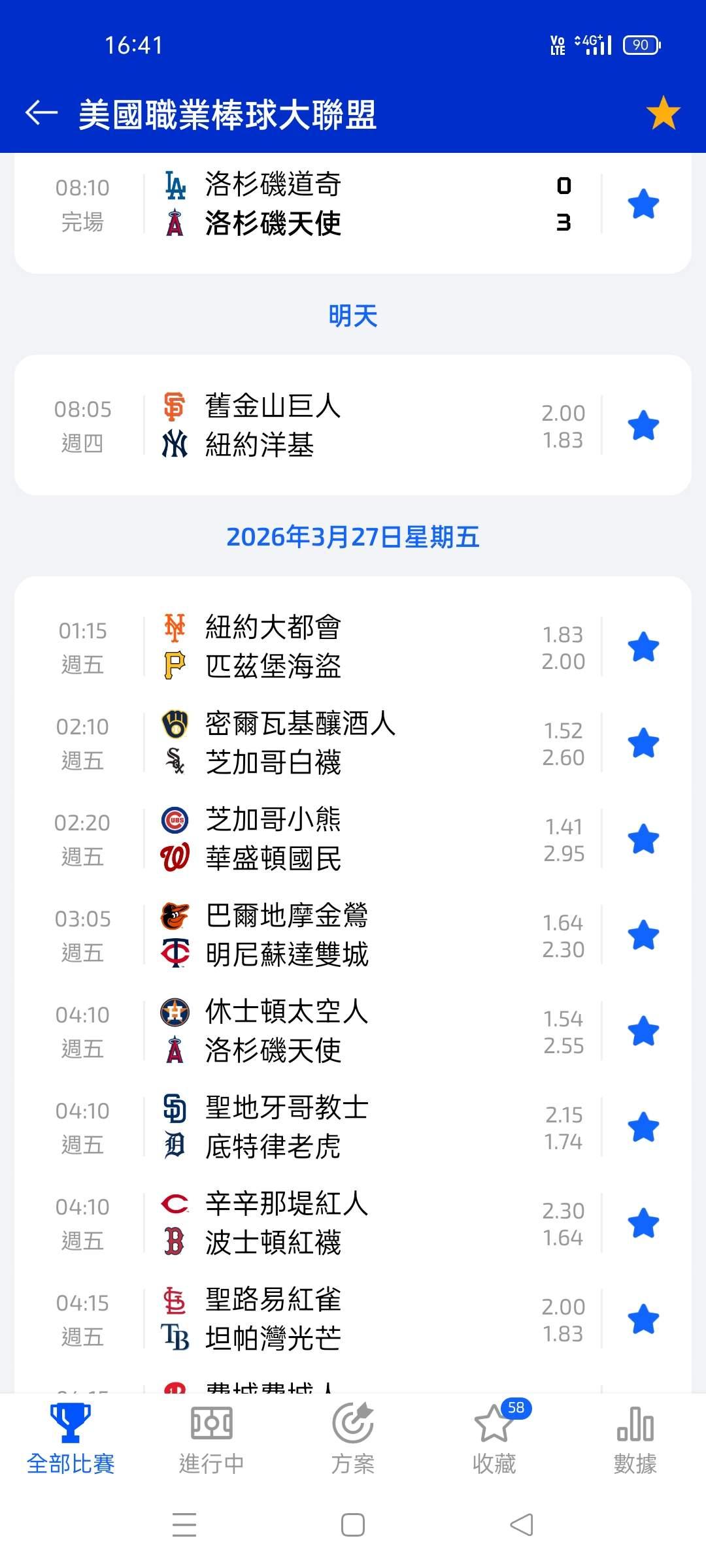Toggle the yellow league favorite star
This screenshot has width=706, height=1568.
663,113
